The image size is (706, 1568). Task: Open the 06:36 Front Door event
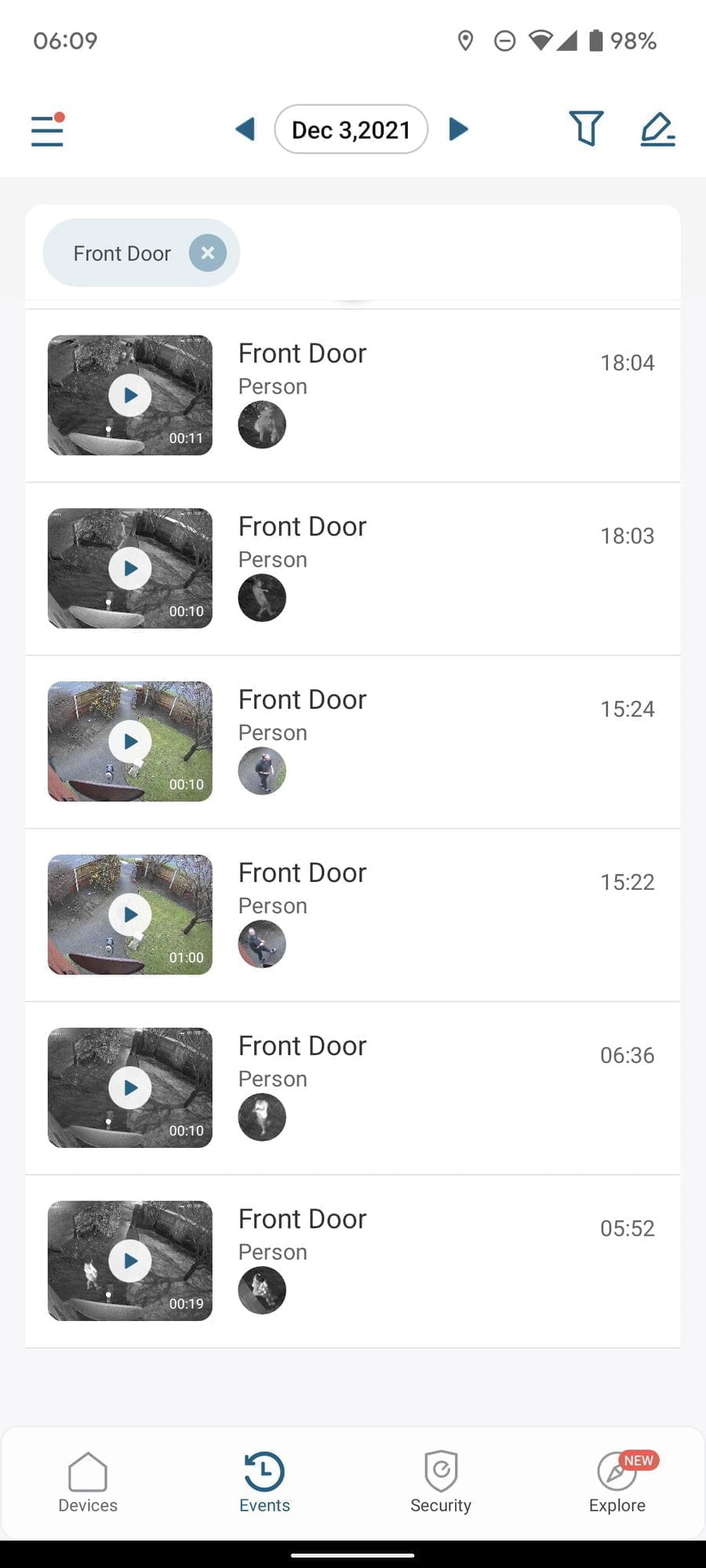pos(353,1087)
